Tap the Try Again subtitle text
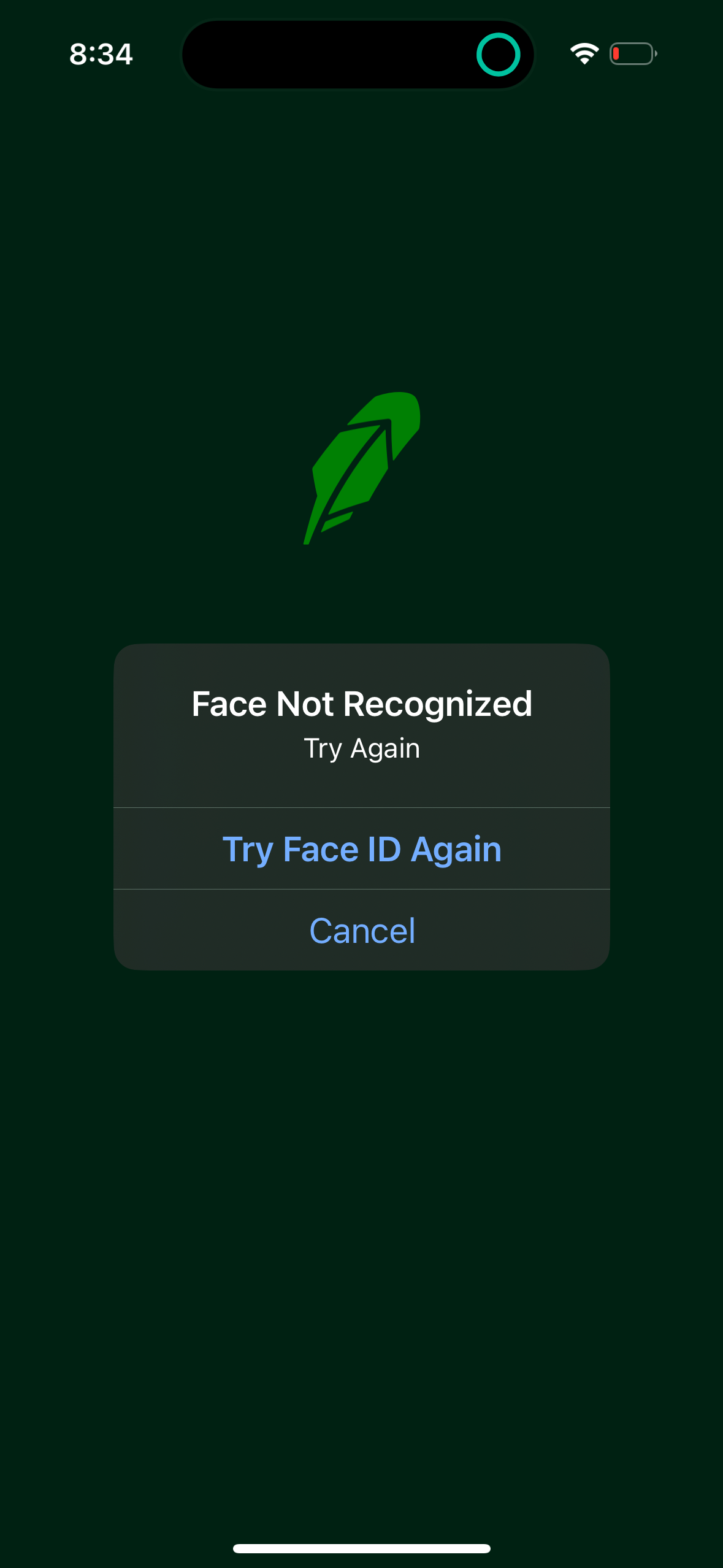 (x=362, y=747)
